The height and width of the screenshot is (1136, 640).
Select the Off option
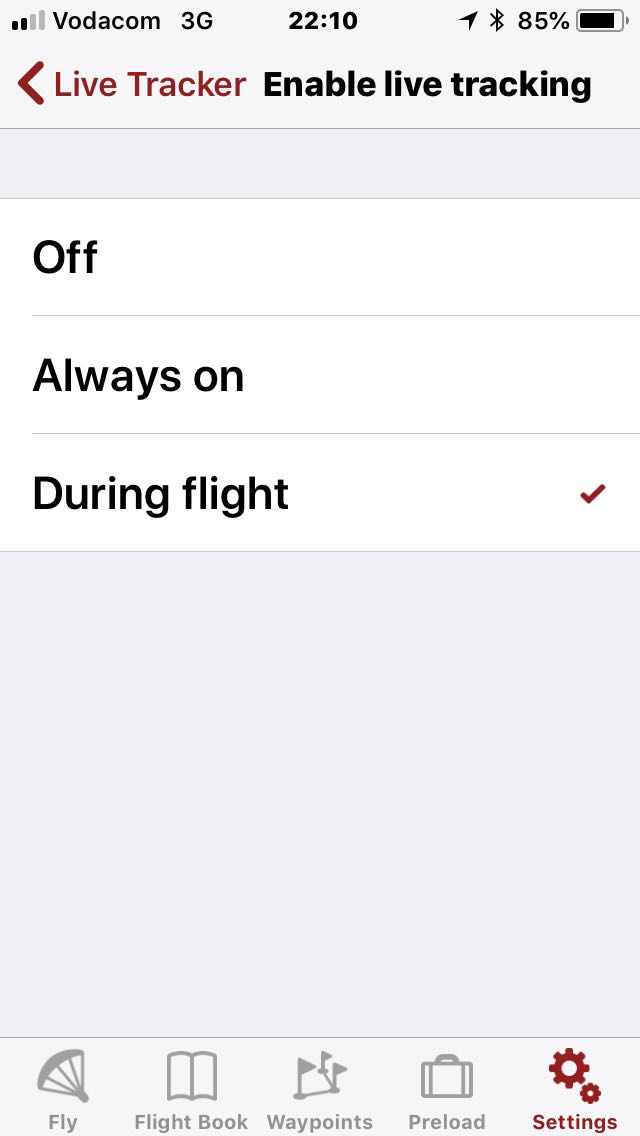320,257
